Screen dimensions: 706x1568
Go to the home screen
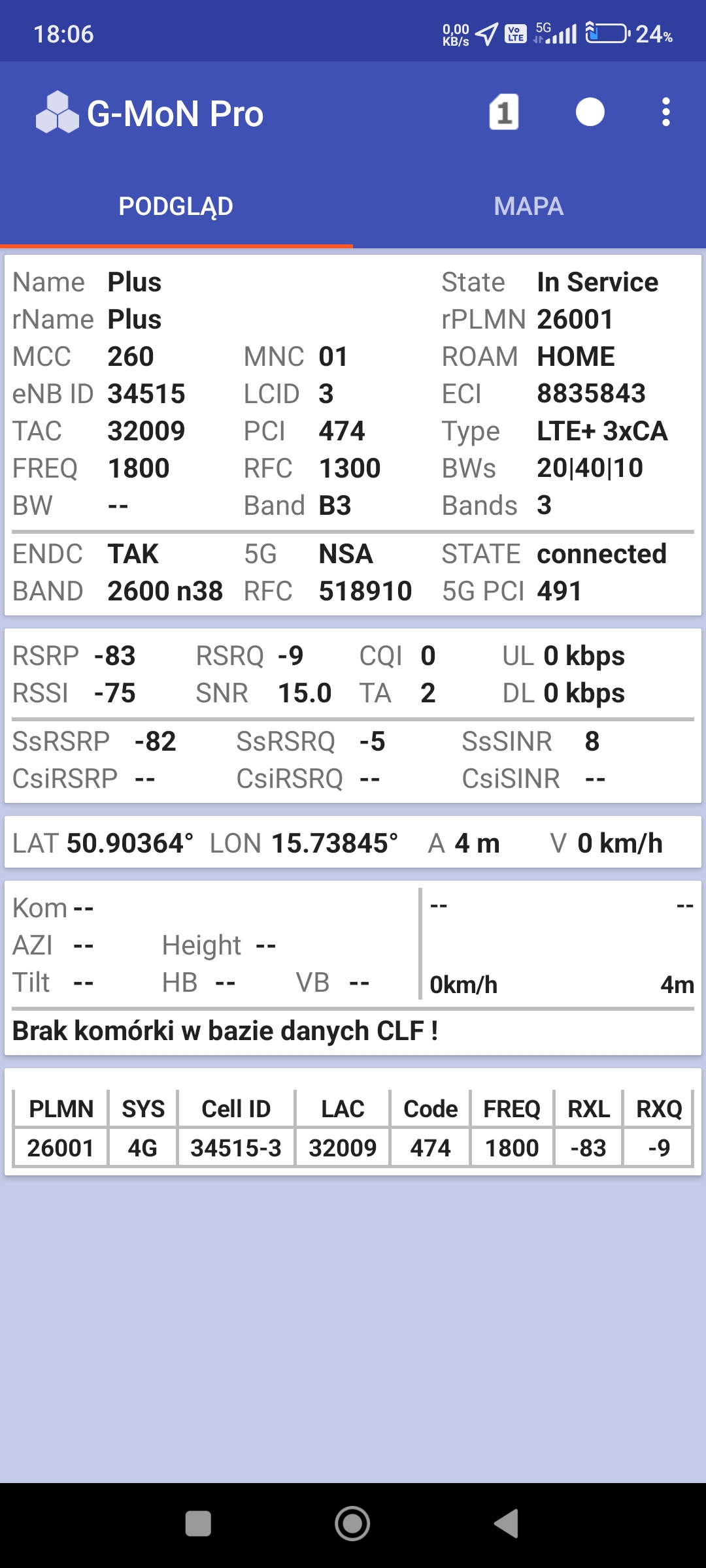pyautogui.click(x=352, y=1524)
